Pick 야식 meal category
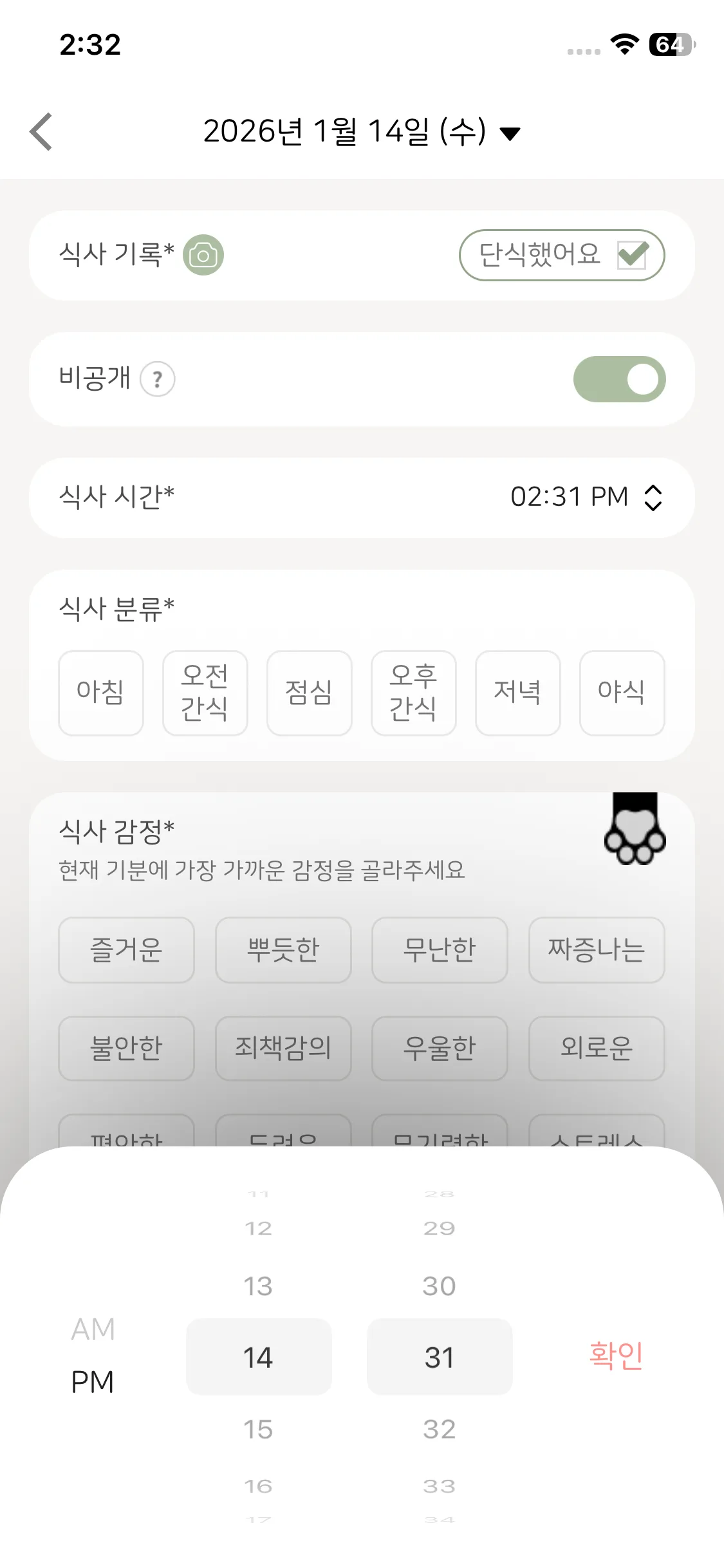The image size is (724, 1568). click(622, 693)
